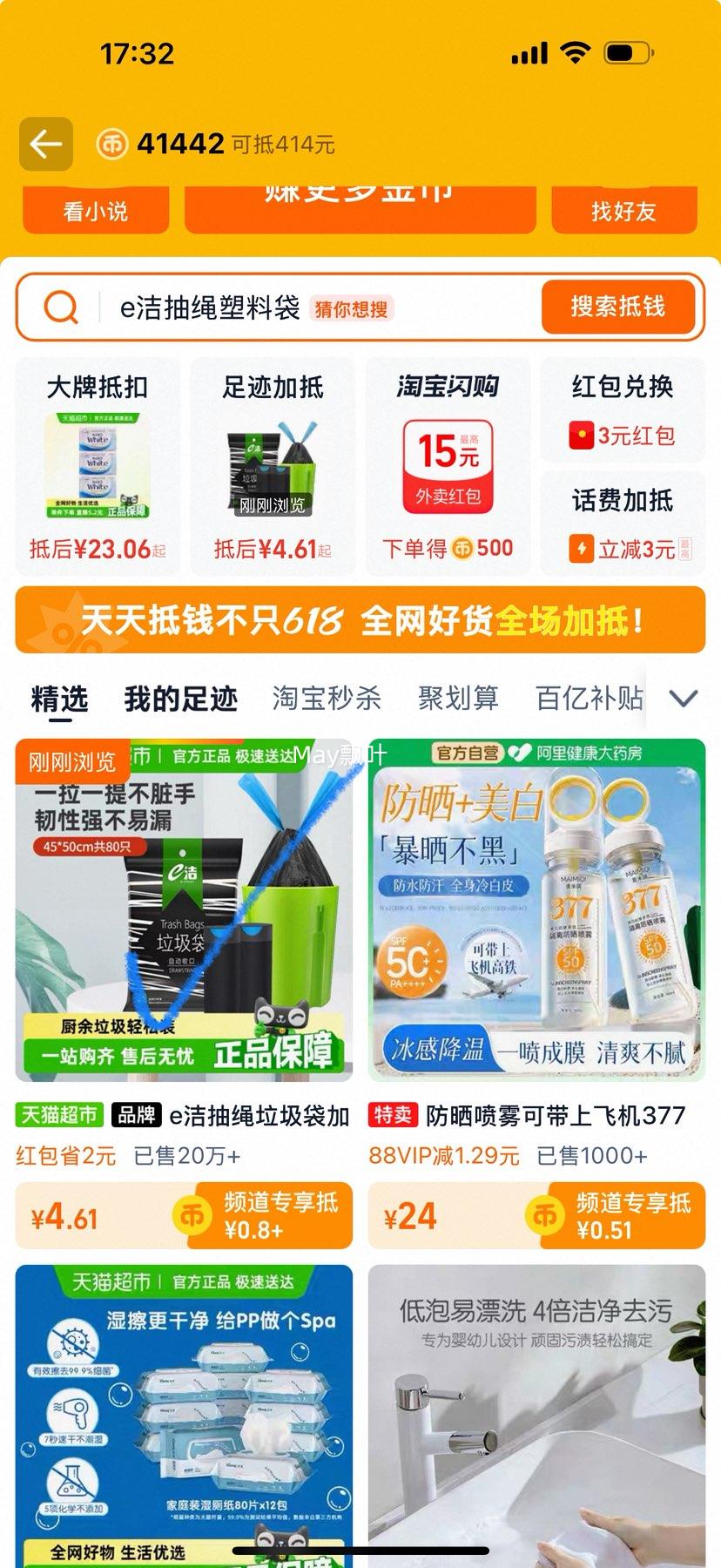Open the 足迹加抵 card
The height and width of the screenshot is (1568, 721).
(x=273, y=466)
